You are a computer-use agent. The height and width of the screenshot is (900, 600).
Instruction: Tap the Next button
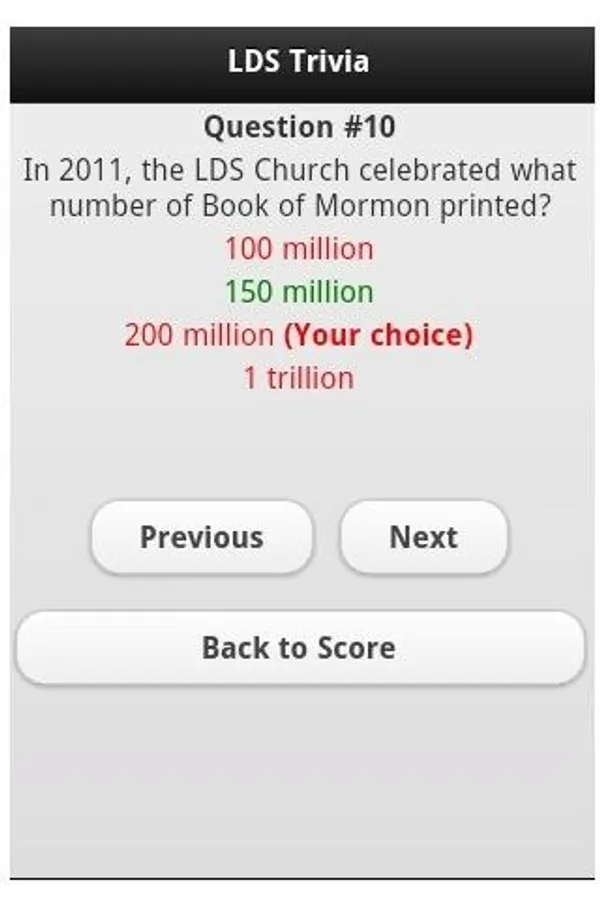[x=424, y=537]
